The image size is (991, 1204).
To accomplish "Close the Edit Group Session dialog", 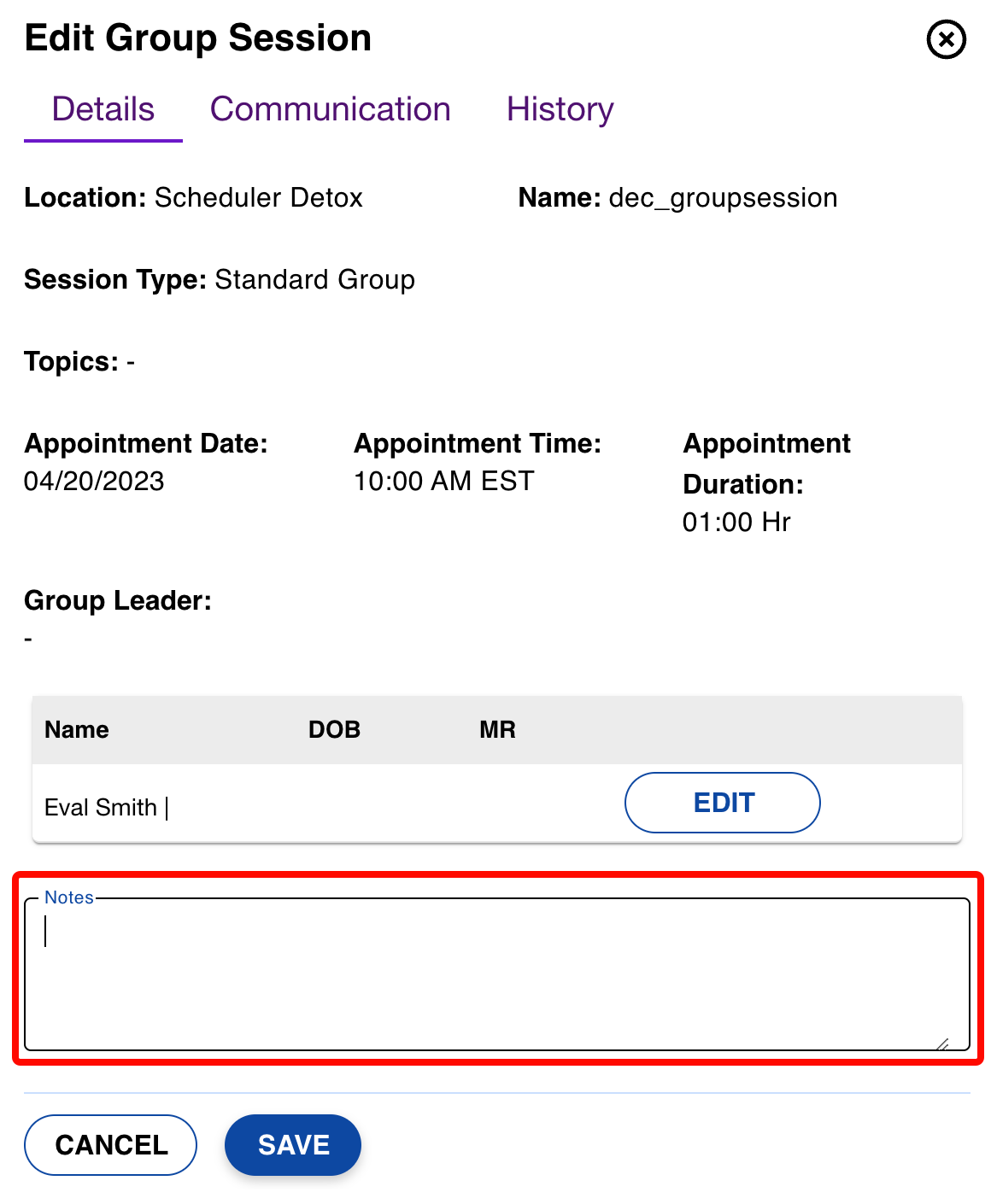I will [x=946, y=39].
